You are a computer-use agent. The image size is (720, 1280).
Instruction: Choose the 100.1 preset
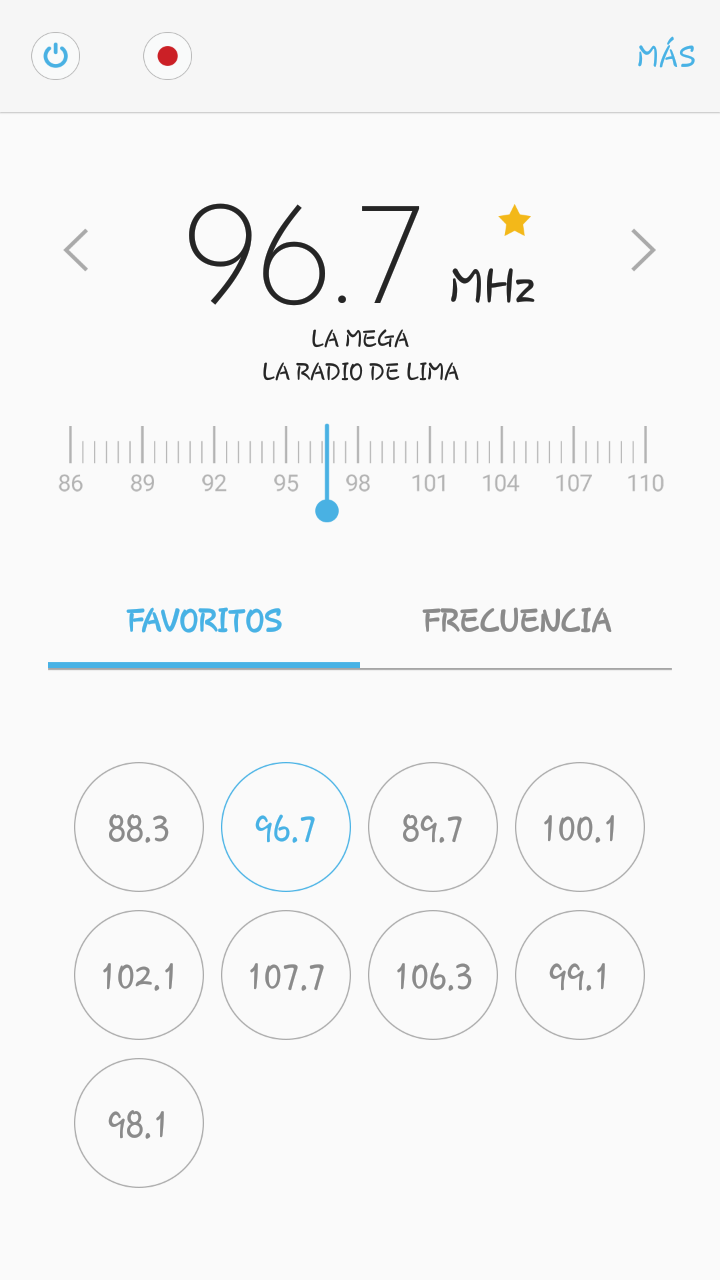[580, 828]
